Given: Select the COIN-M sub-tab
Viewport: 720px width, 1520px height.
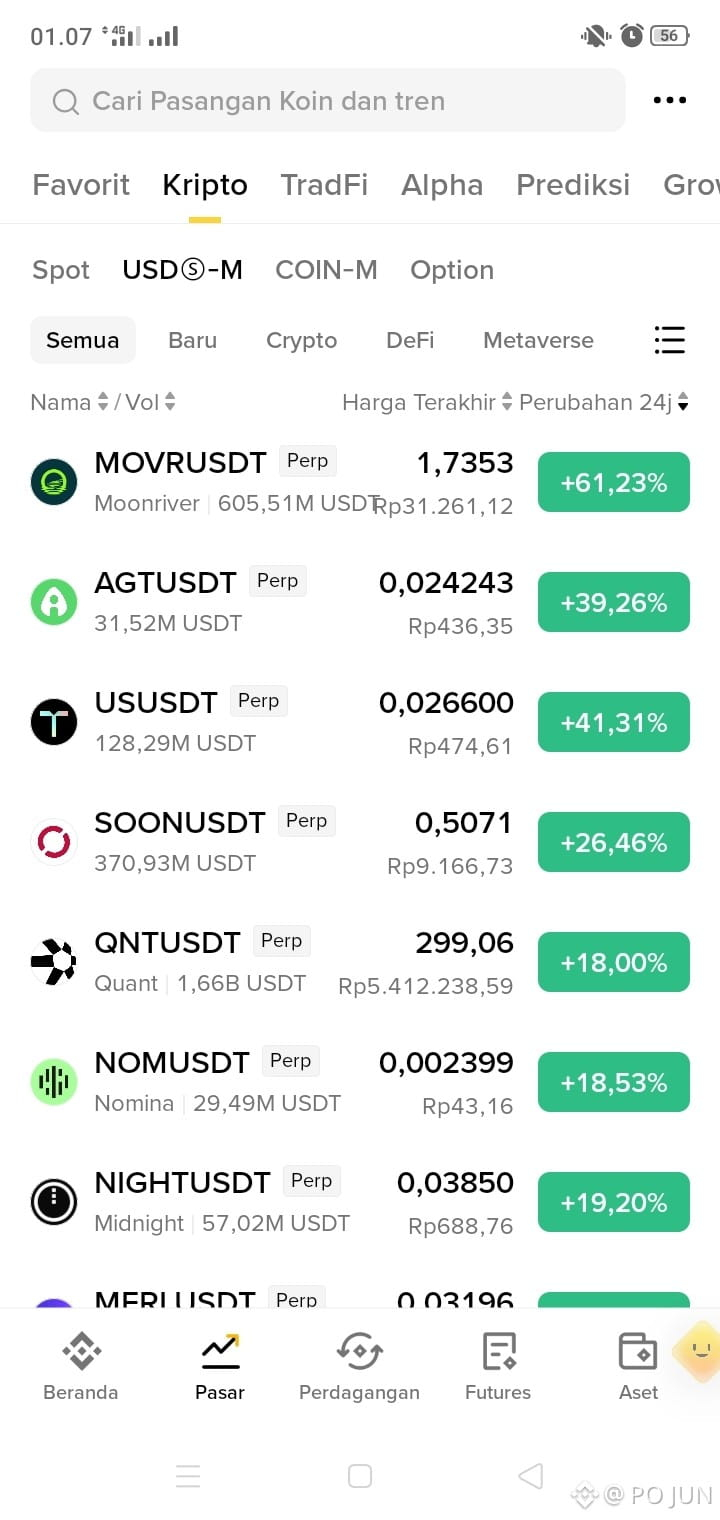Looking at the screenshot, I should (x=326, y=270).
